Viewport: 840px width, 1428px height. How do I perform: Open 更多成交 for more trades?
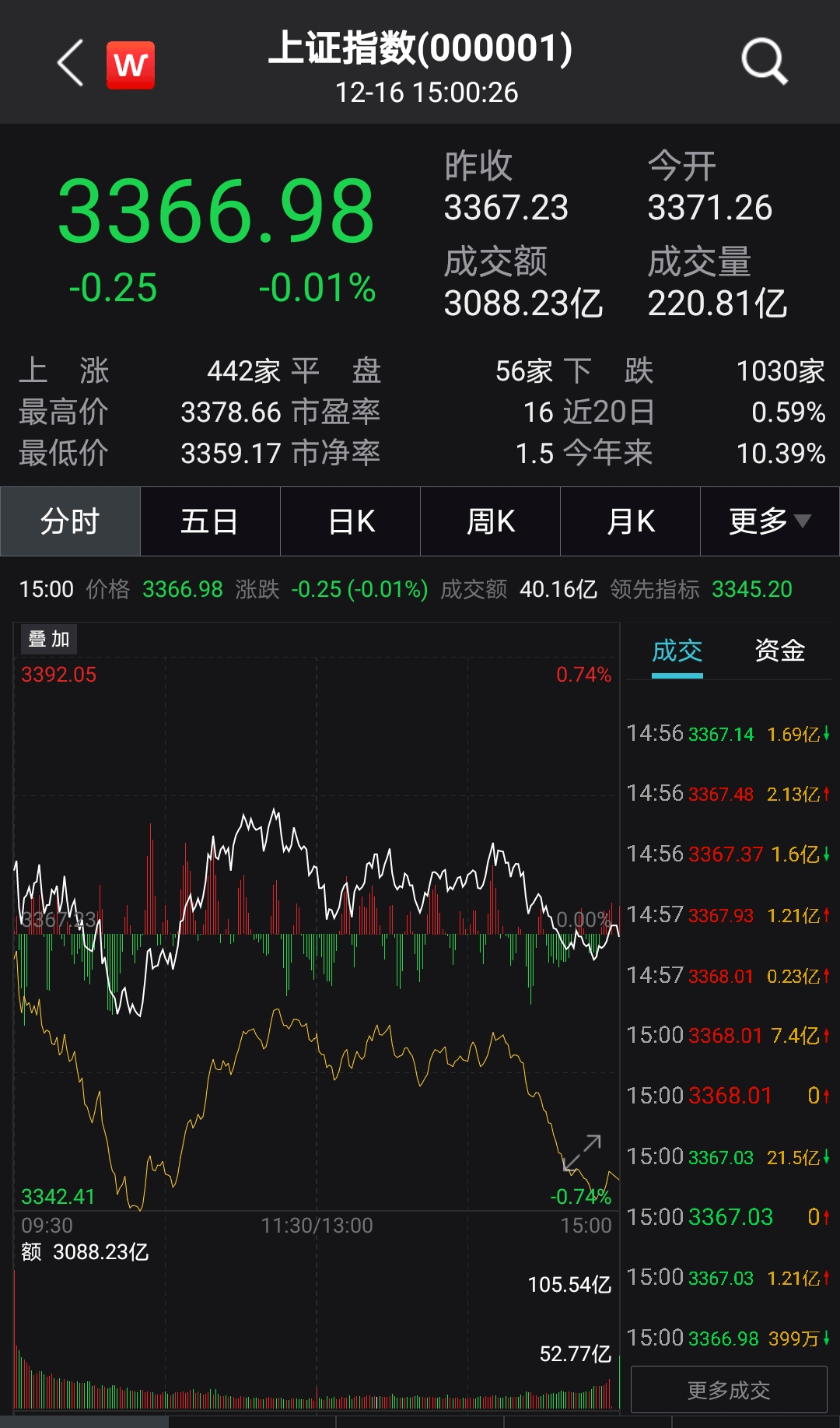coord(729,1389)
